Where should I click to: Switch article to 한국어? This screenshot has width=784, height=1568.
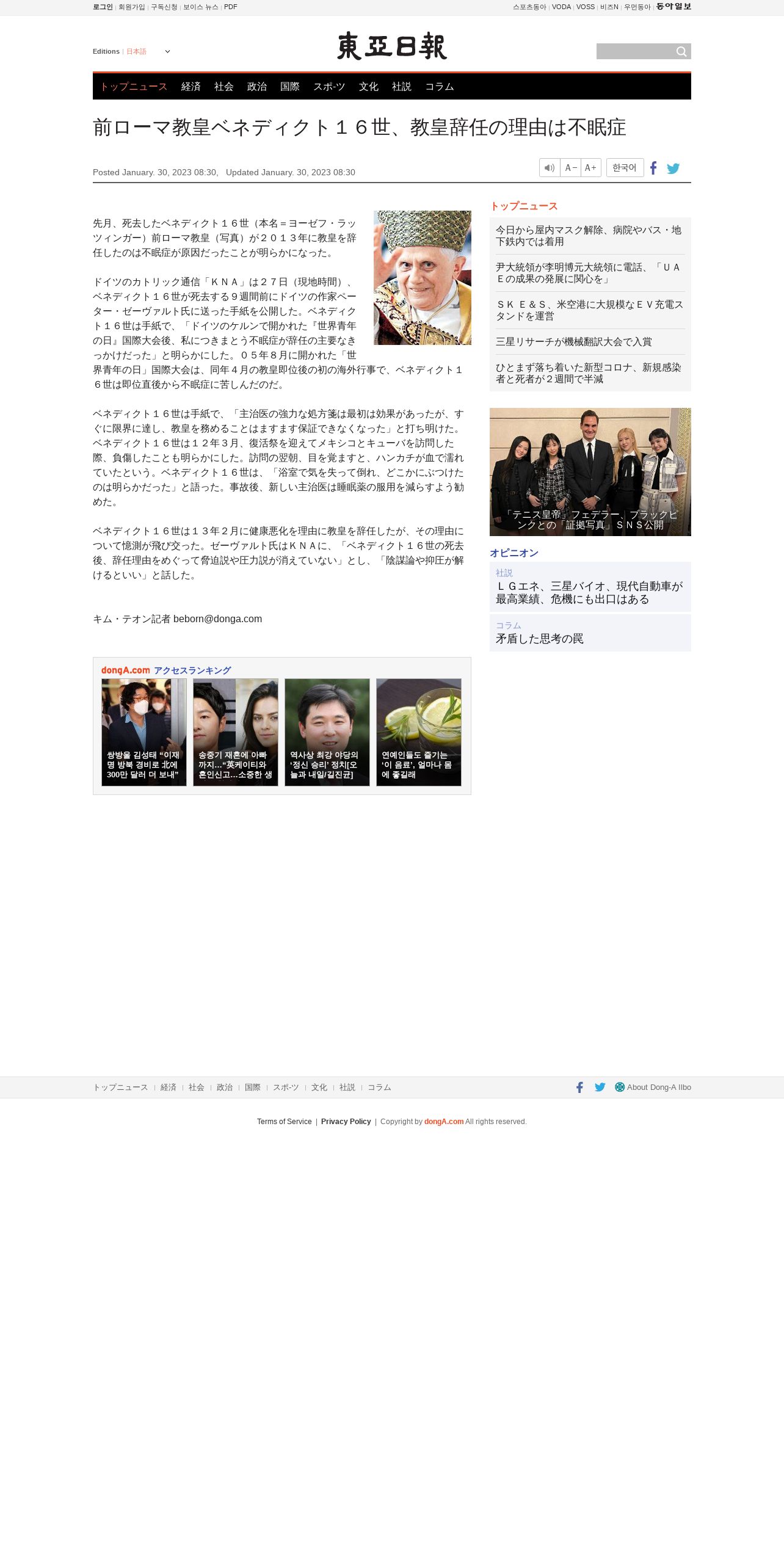click(x=625, y=168)
